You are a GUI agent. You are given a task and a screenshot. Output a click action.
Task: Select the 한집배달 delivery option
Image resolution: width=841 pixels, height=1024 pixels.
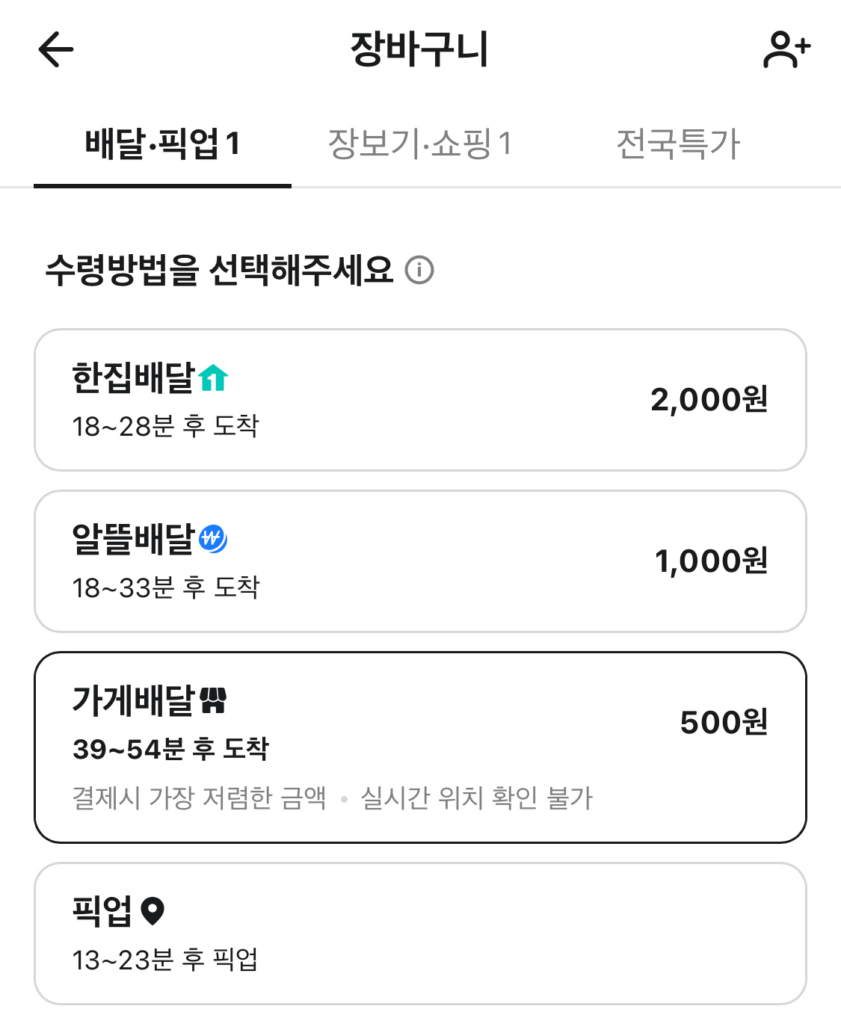click(x=420, y=399)
